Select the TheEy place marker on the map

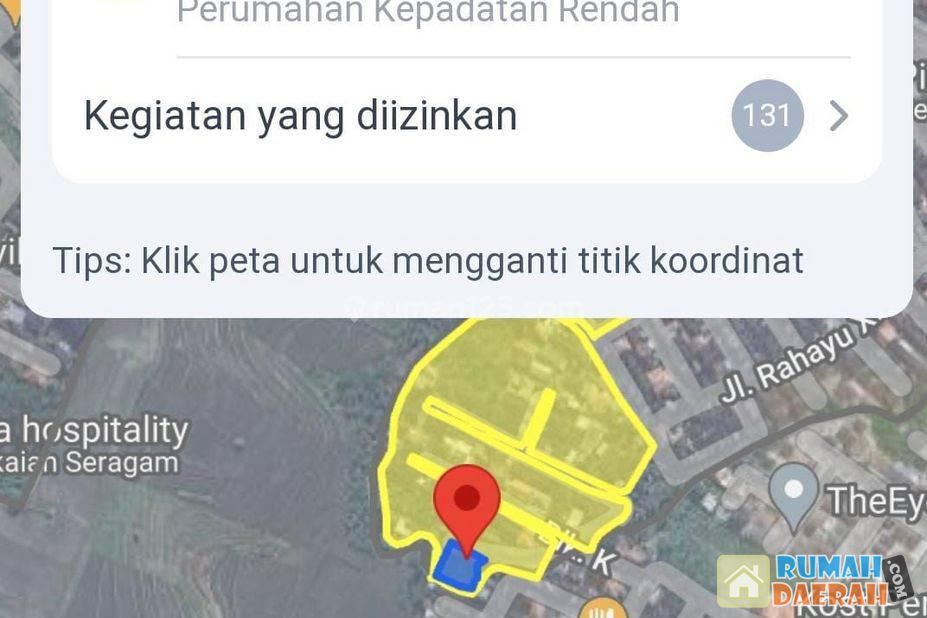click(x=794, y=492)
